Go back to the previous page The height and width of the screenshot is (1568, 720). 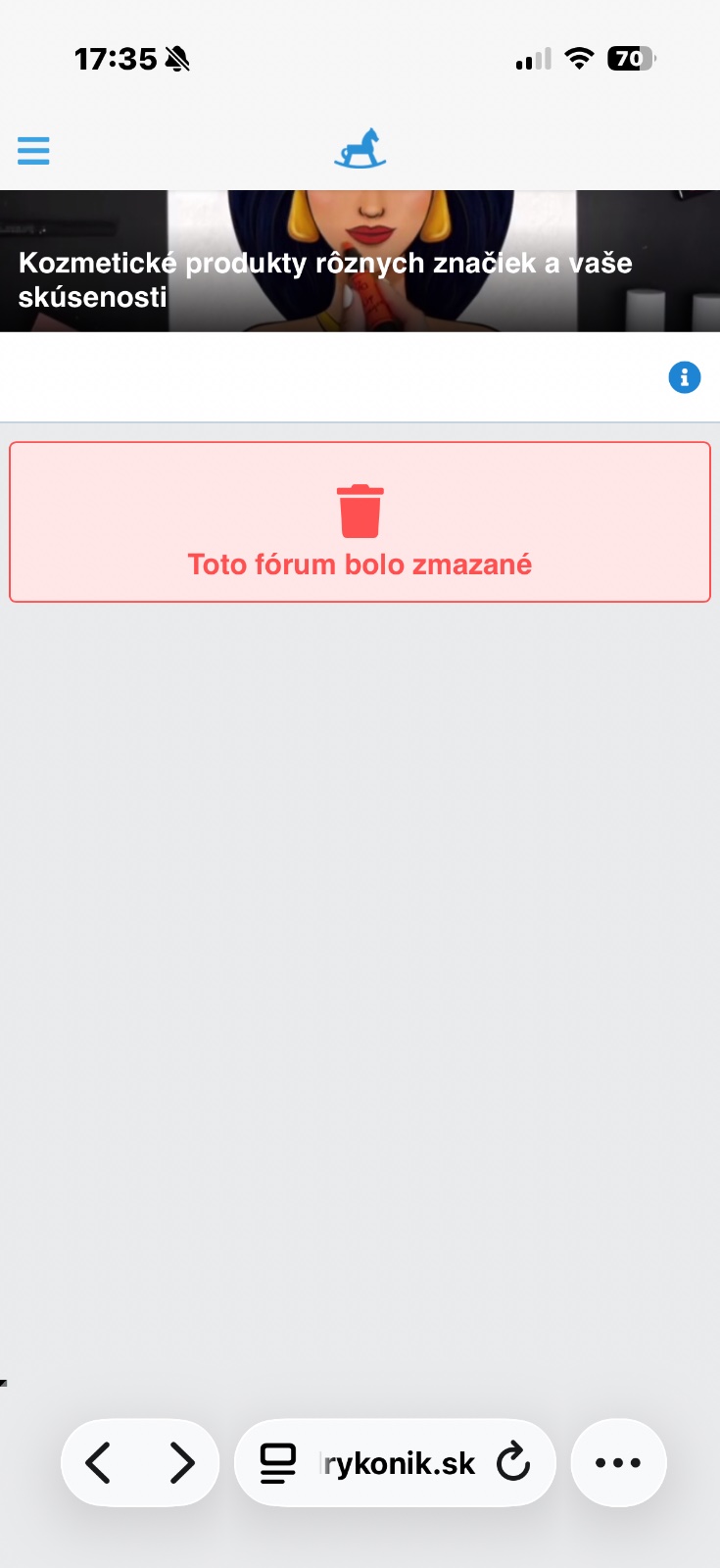pos(99,1463)
